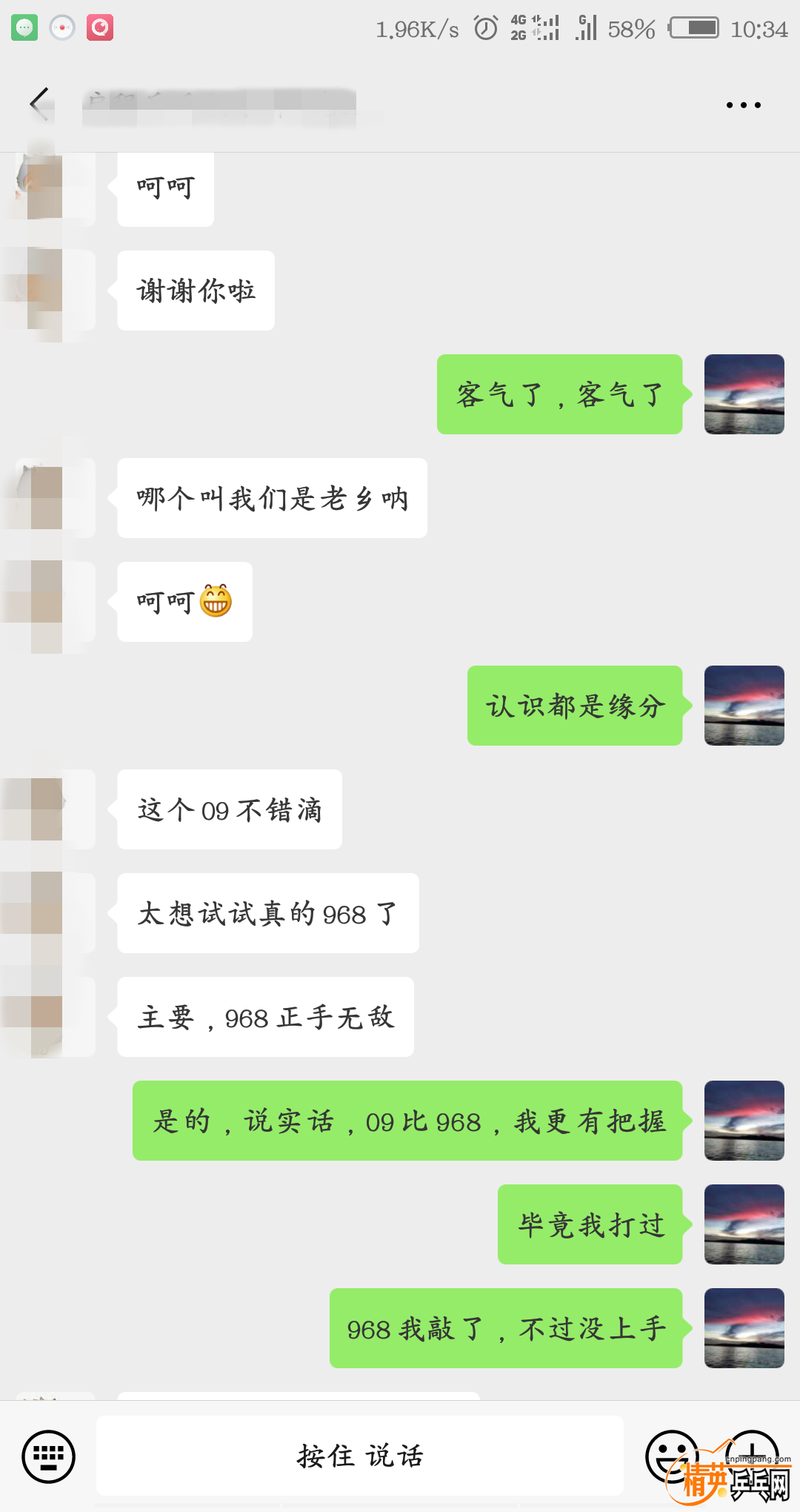This screenshot has height=1512, width=800.
Task: Open the attachment plus menu
Action: (756, 1455)
